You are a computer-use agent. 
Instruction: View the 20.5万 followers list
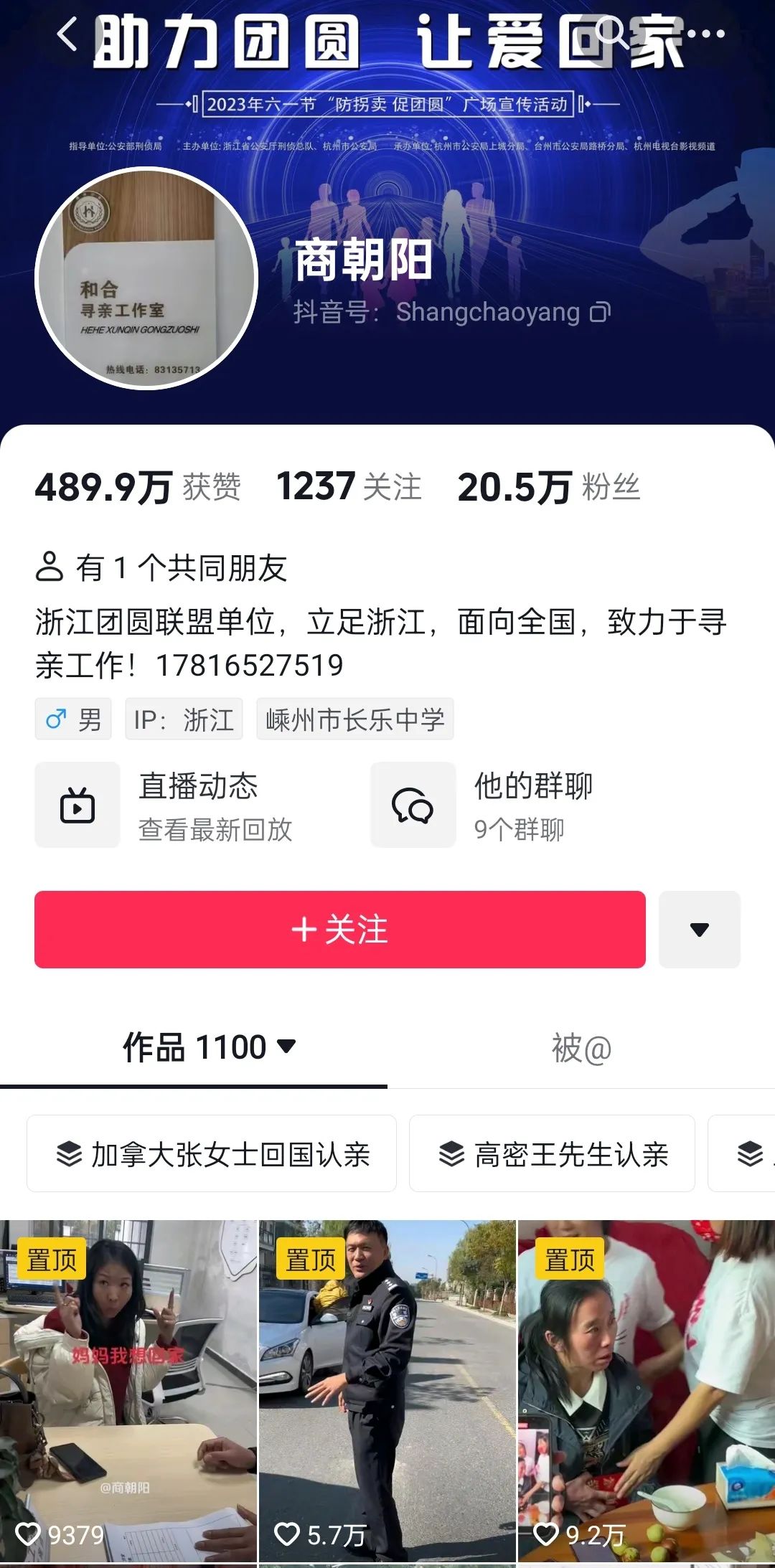coord(548,487)
